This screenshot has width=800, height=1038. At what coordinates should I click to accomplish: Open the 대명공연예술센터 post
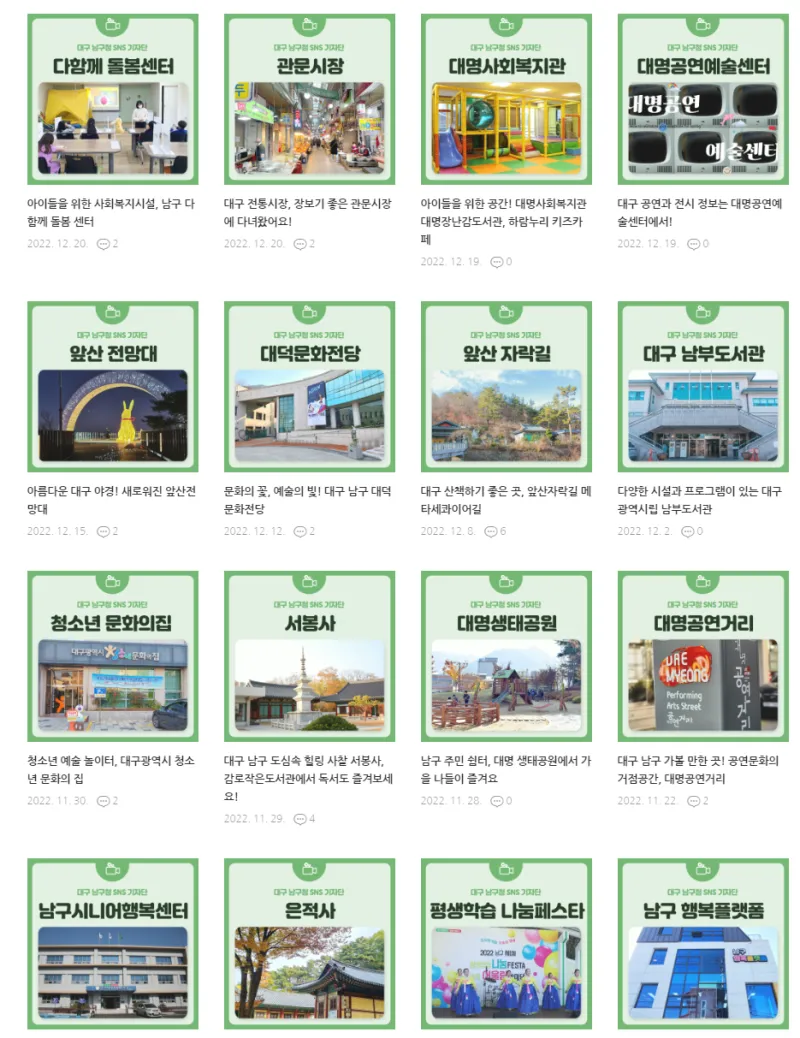pyautogui.click(x=703, y=100)
